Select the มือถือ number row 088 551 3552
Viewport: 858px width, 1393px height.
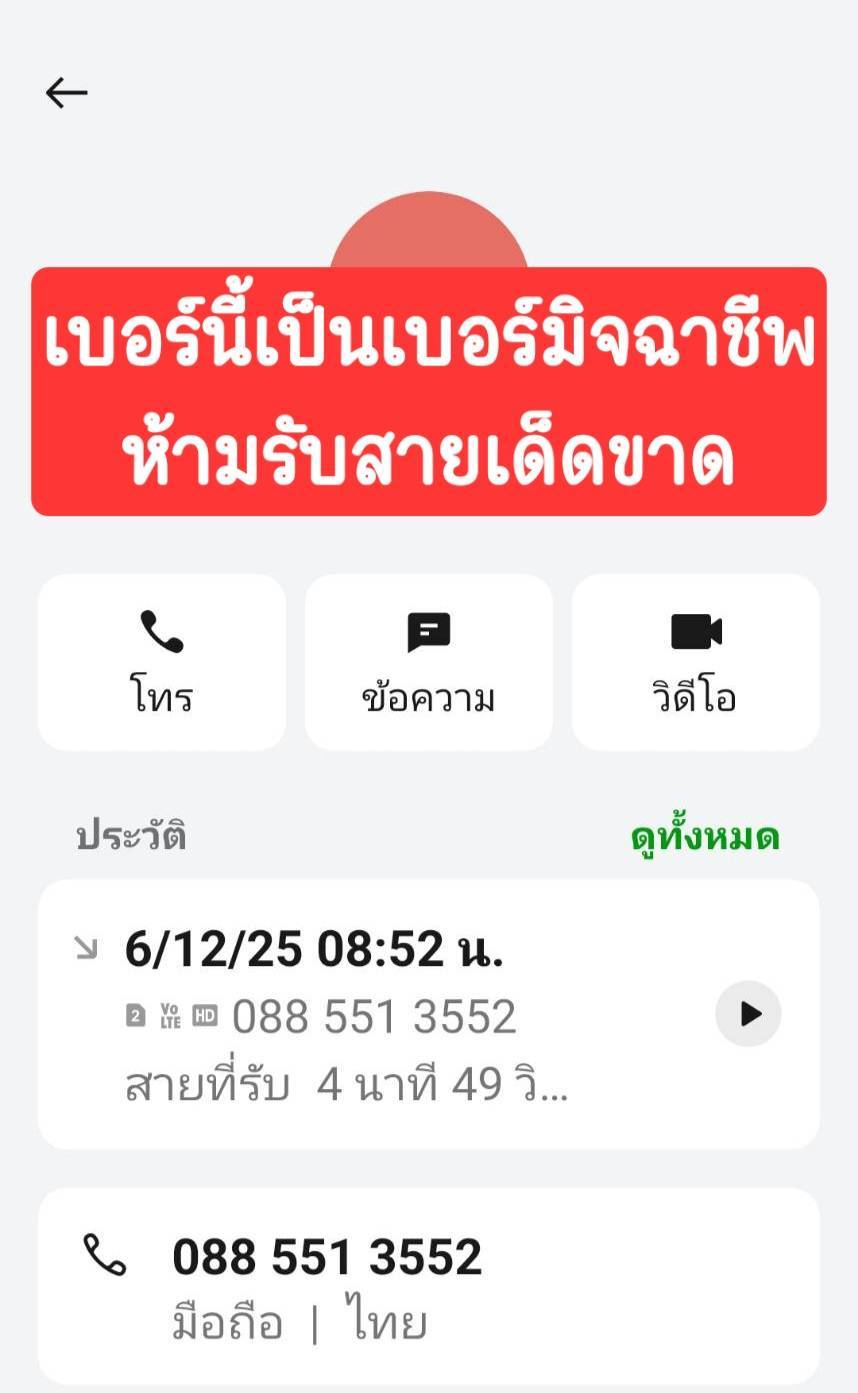(428, 1286)
